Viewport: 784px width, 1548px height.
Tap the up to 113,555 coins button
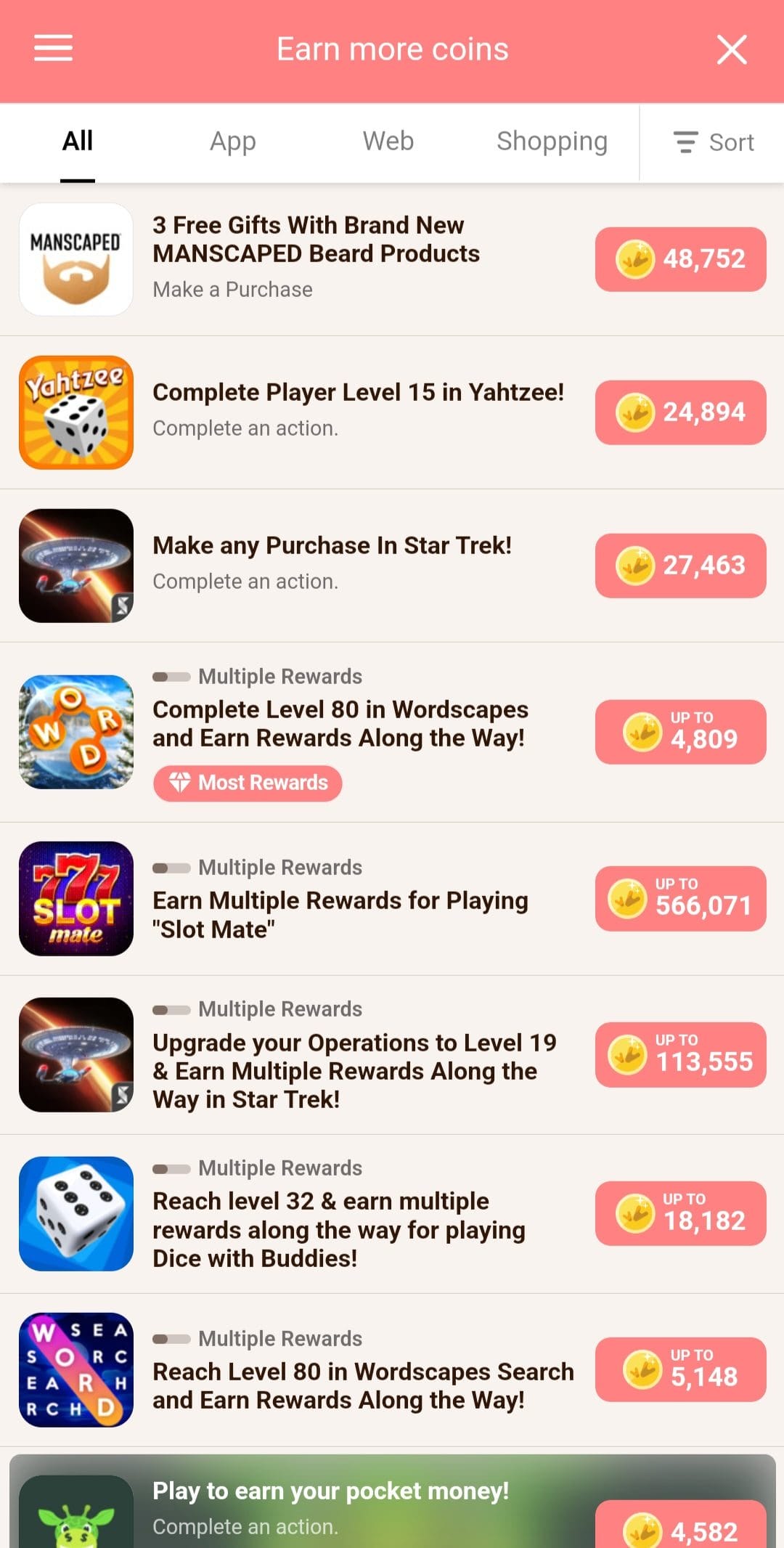pyautogui.click(x=680, y=1054)
